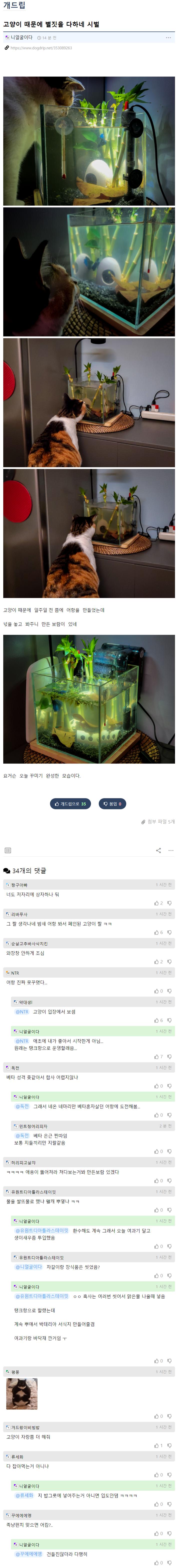This screenshot has width=178, height=1568.
Task: Like 짱구아빠's comment
Action: [157, 903]
